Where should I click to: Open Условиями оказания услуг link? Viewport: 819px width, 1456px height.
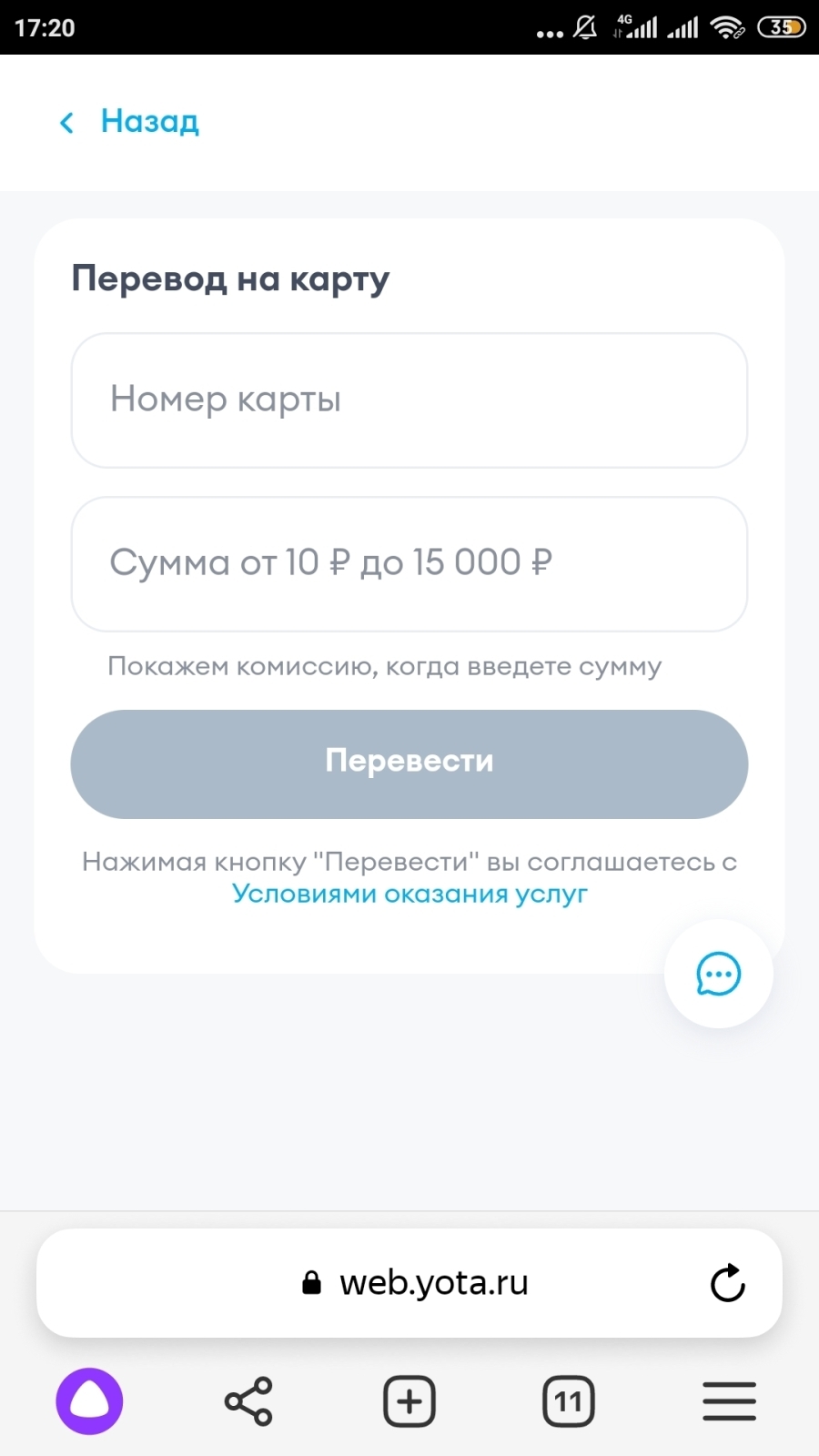point(409,894)
